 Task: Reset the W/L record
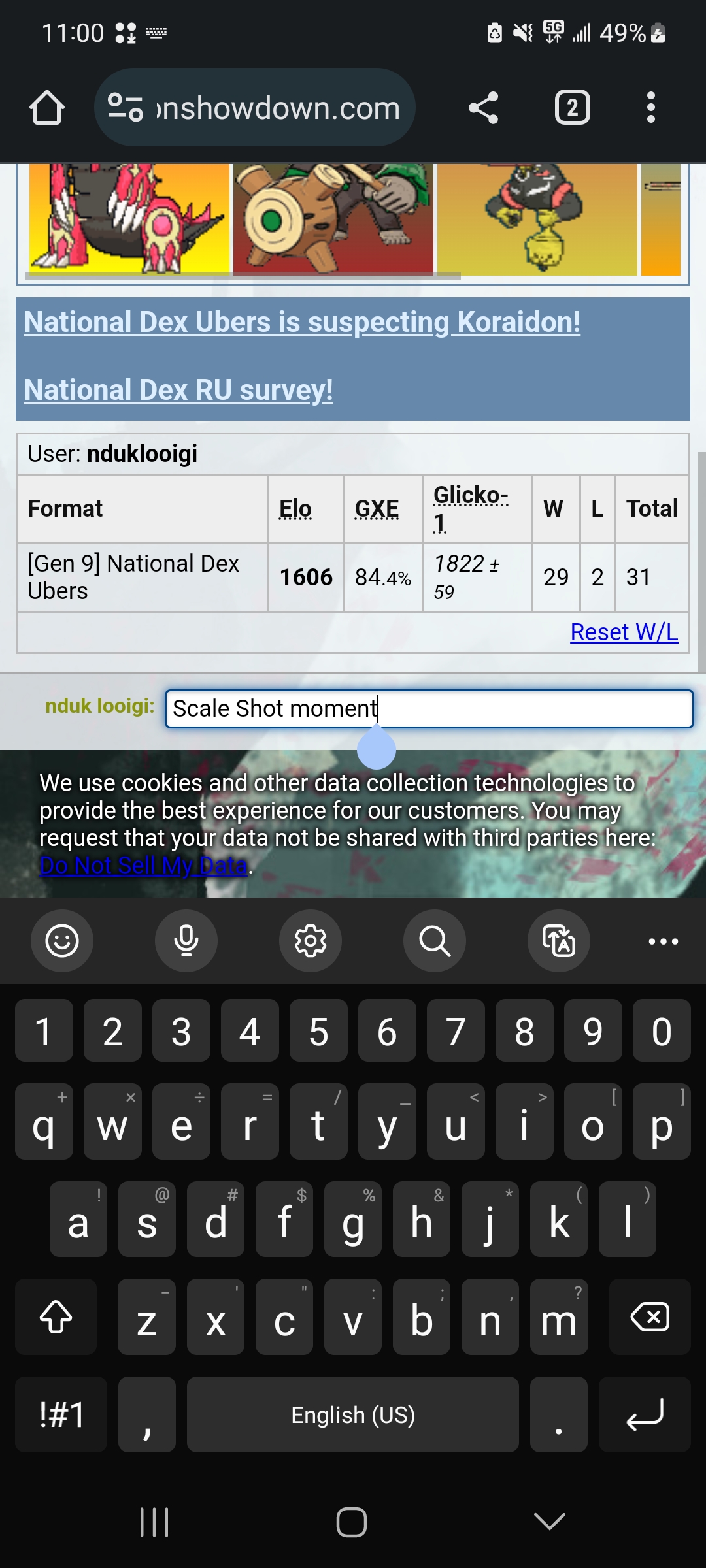click(x=624, y=632)
